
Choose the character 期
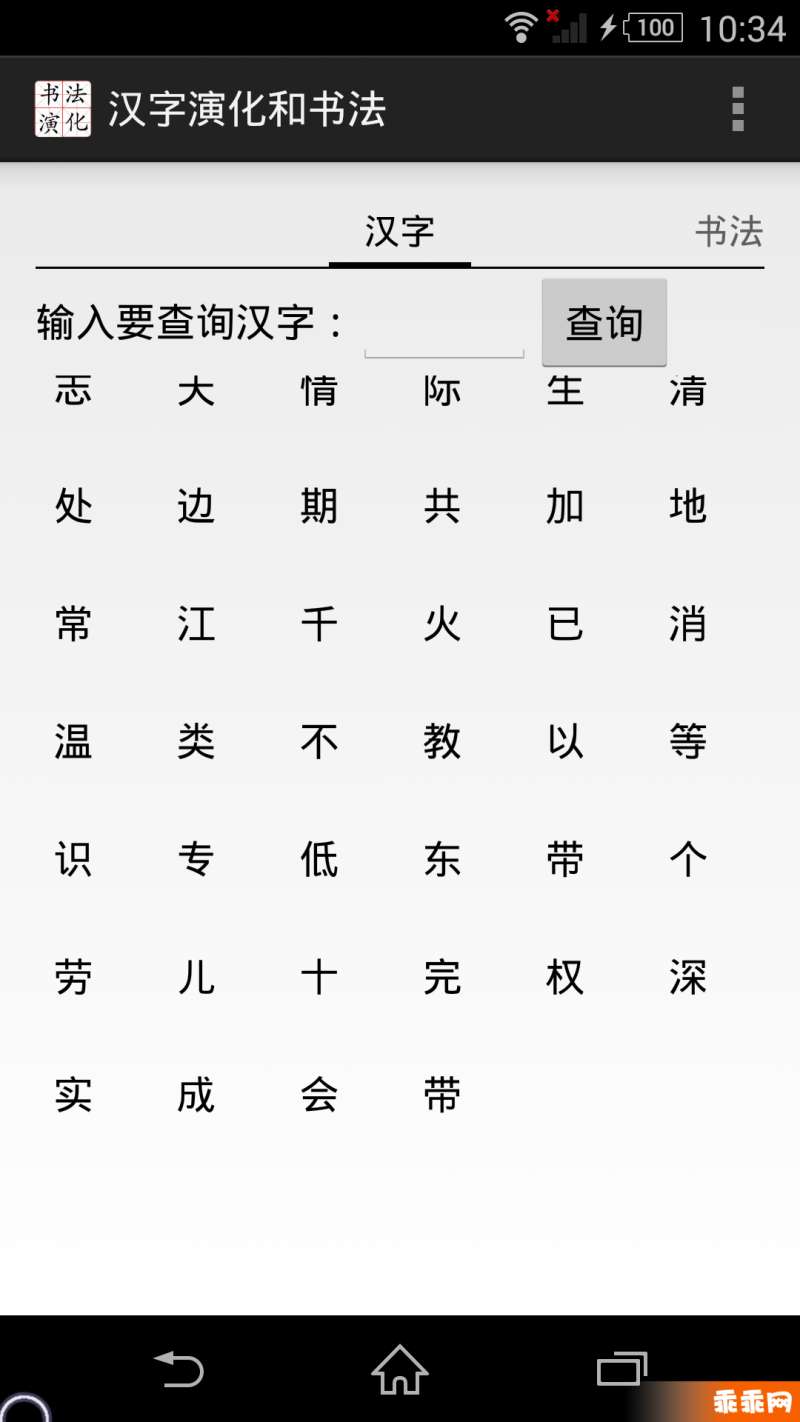[319, 507]
